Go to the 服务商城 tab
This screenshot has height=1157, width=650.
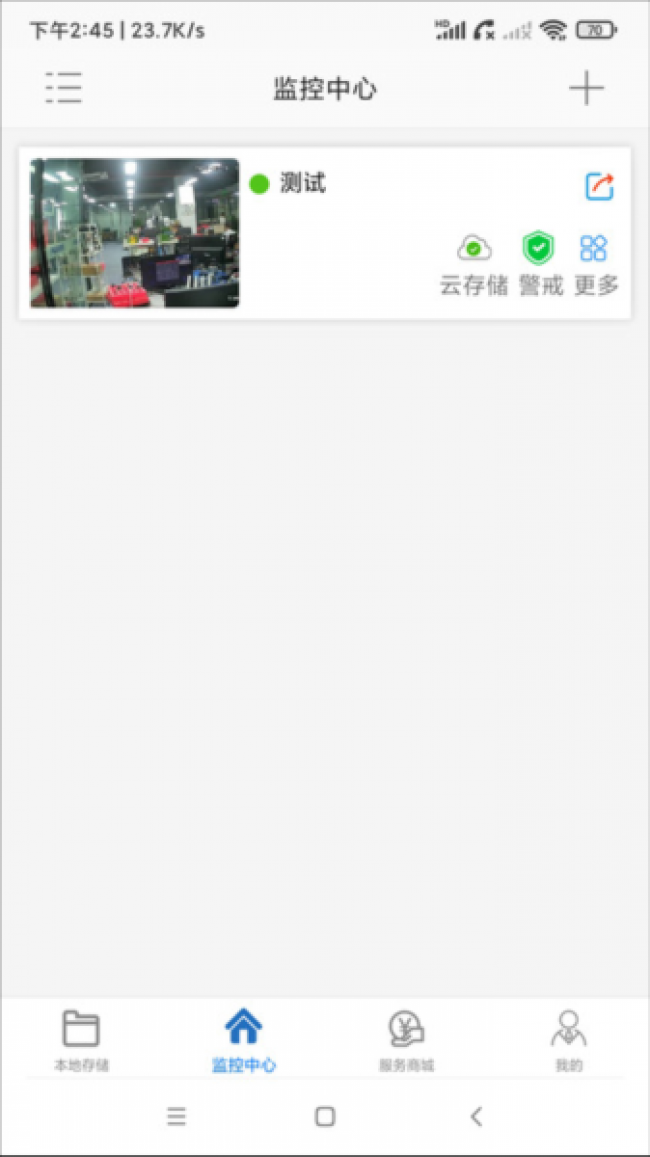(407, 1040)
